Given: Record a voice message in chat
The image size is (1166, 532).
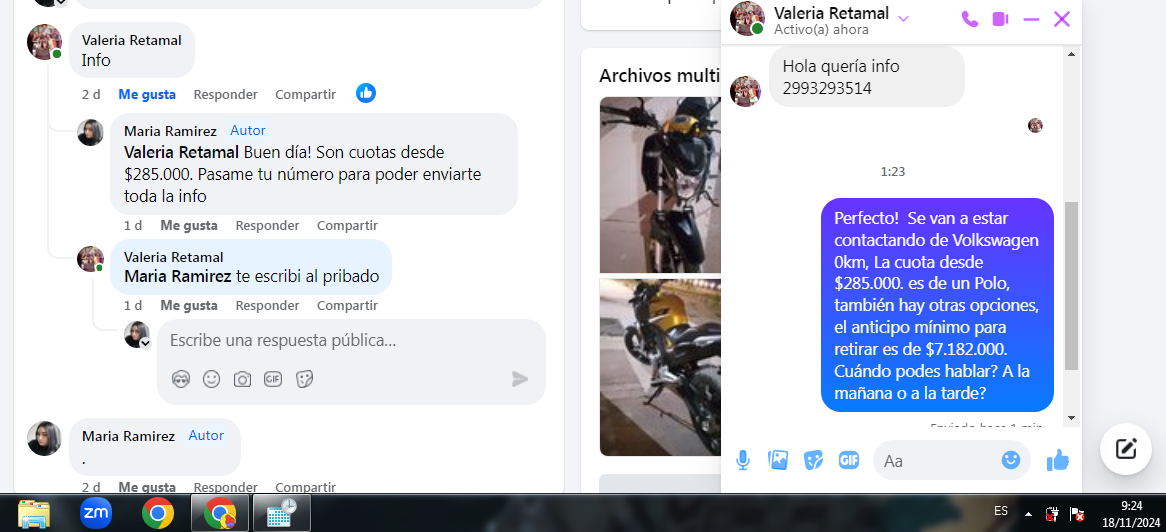Looking at the screenshot, I should click(743, 460).
